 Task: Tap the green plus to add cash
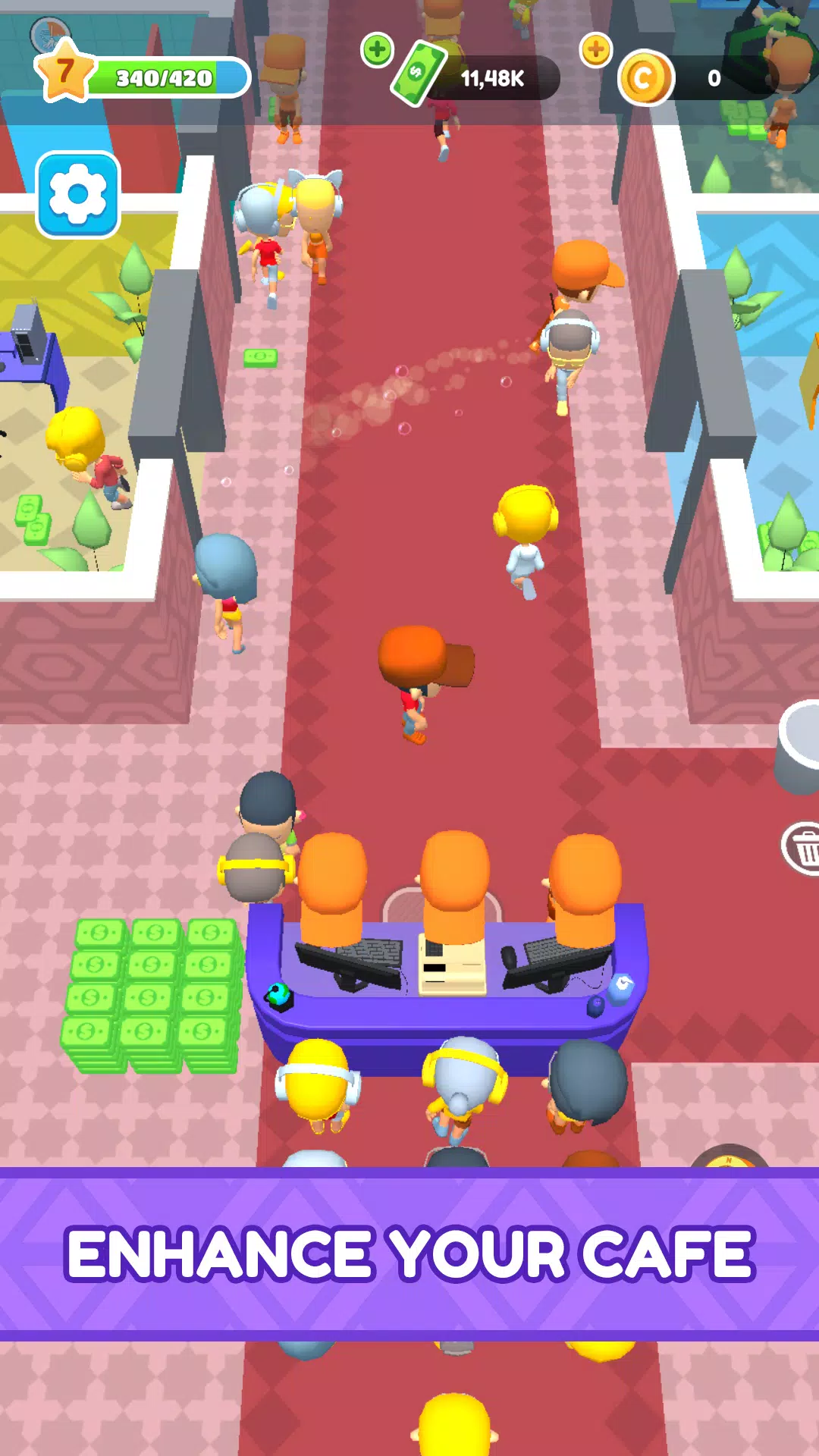(377, 51)
